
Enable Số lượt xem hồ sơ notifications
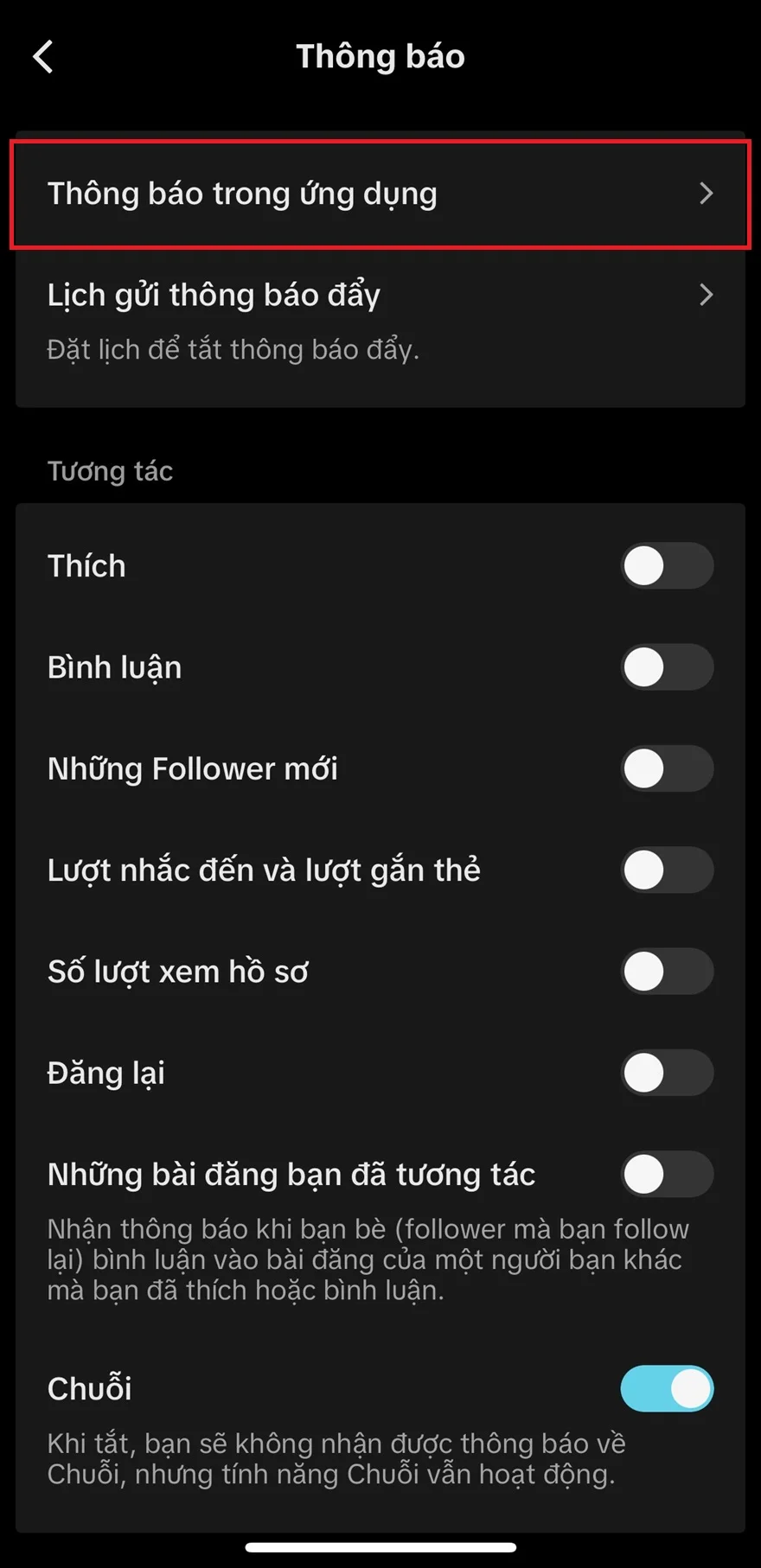coord(667,972)
